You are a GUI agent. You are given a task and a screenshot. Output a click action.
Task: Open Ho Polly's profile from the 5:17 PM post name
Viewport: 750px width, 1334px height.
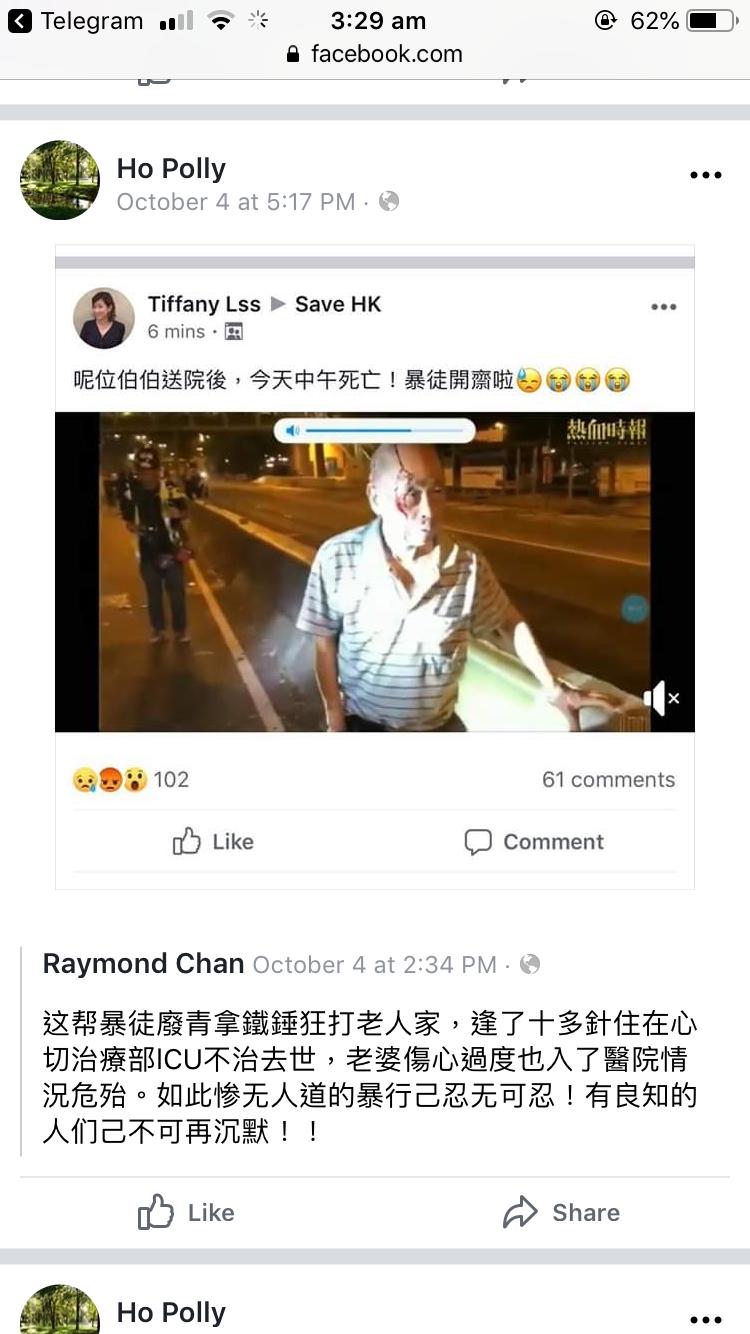click(171, 168)
